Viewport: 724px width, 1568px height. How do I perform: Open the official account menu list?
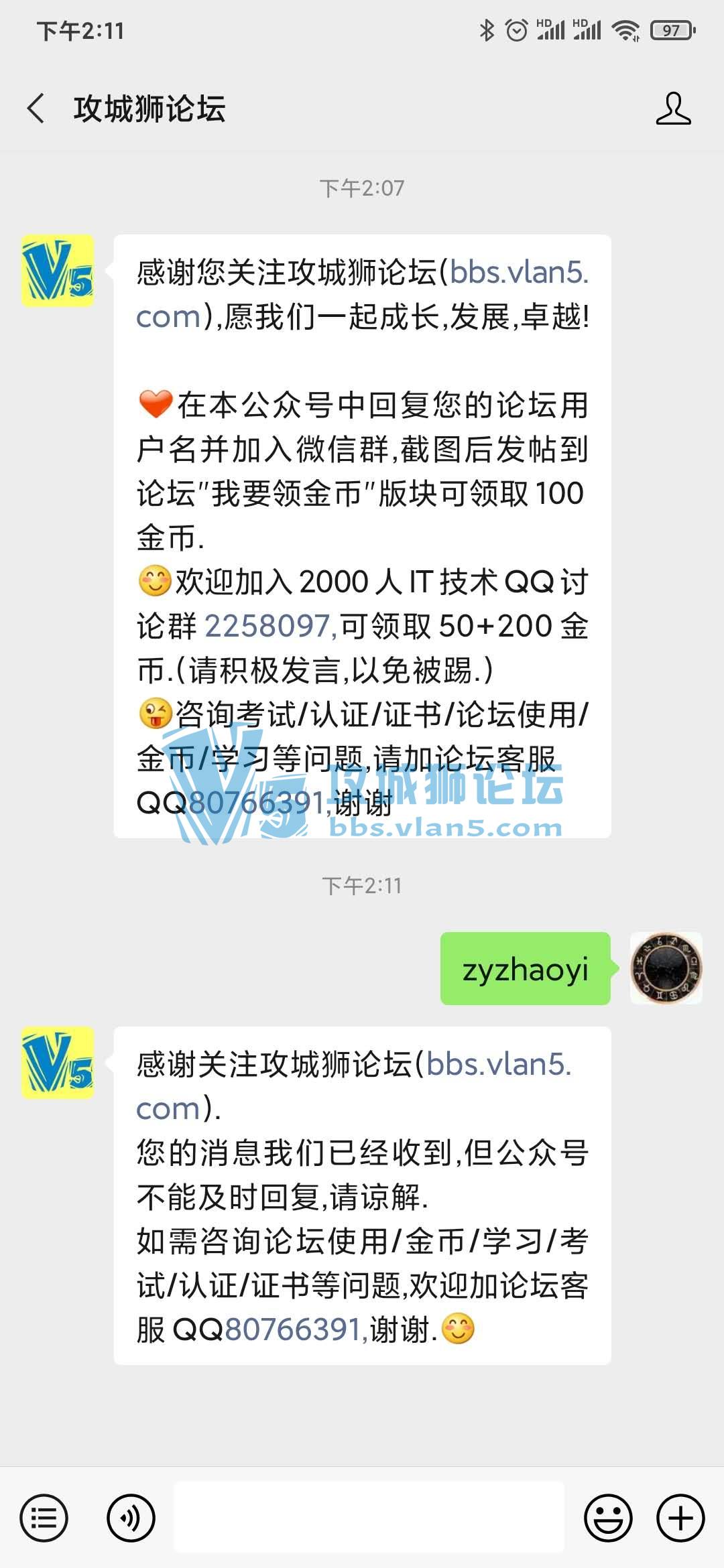coord(44,1518)
